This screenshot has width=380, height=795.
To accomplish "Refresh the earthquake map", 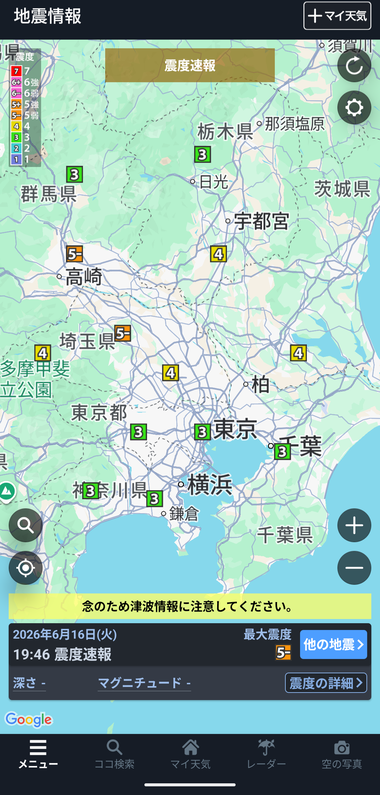I will click(354, 65).
